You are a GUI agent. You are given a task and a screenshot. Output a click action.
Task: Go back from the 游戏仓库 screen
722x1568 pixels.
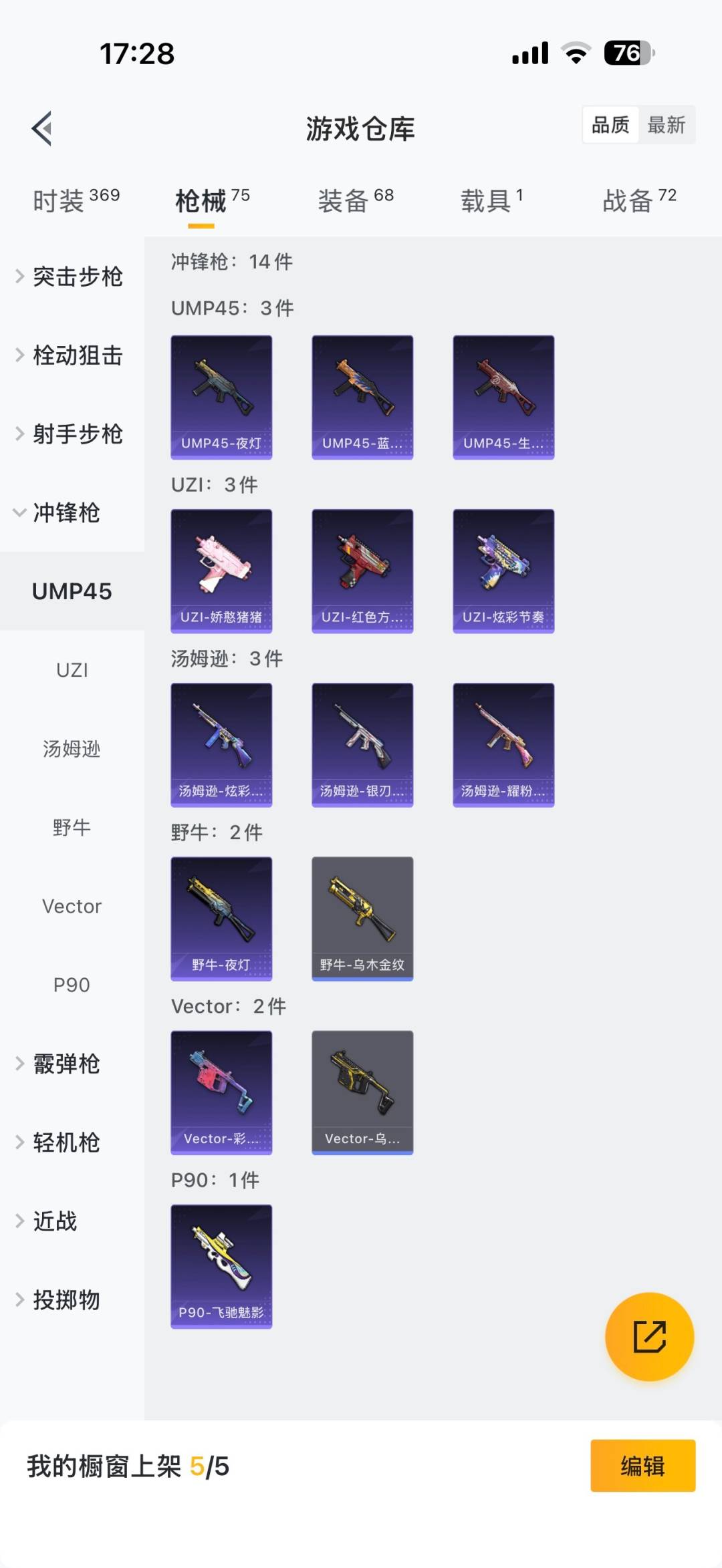click(x=41, y=128)
